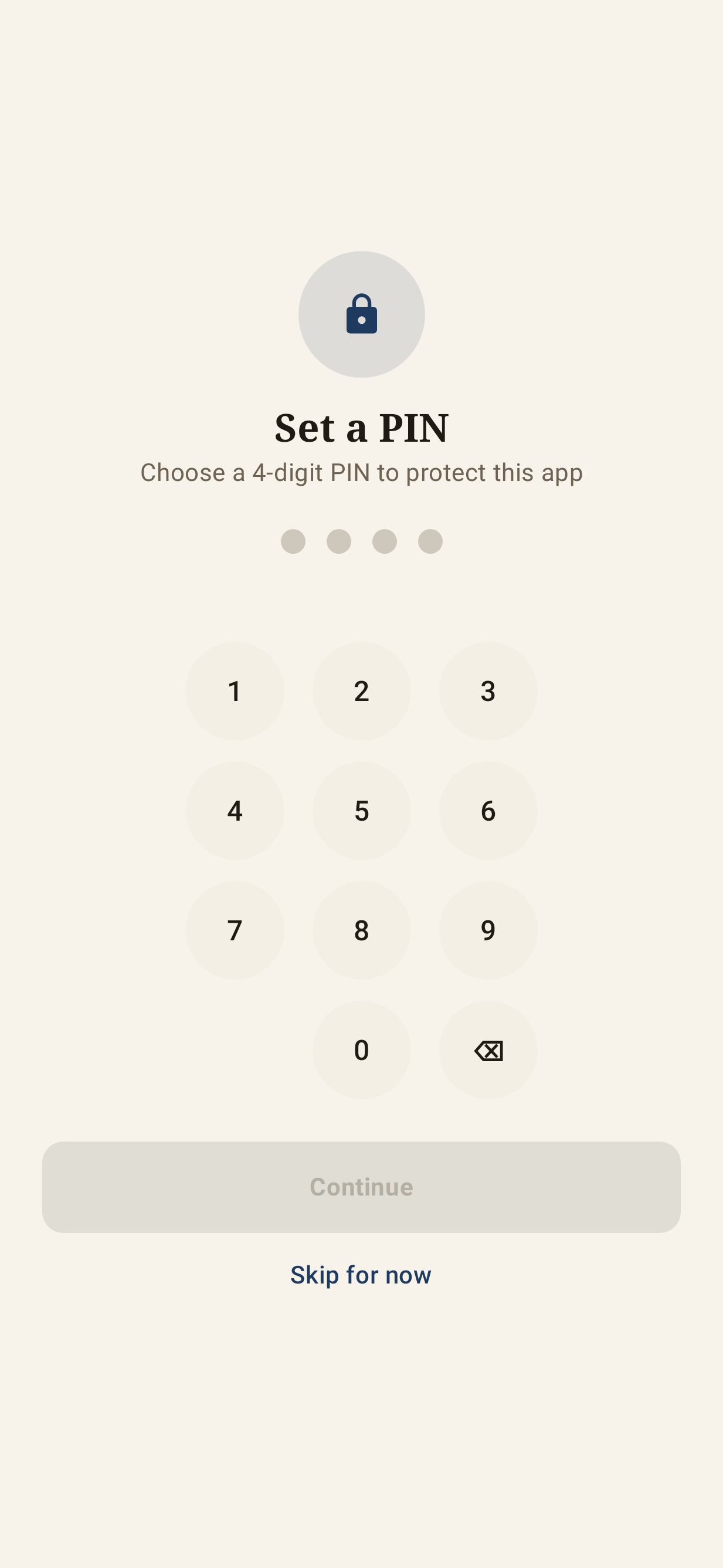The height and width of the screenshot is (1568, 723).
Task: Enter digit 5
Action: [361, 811]
